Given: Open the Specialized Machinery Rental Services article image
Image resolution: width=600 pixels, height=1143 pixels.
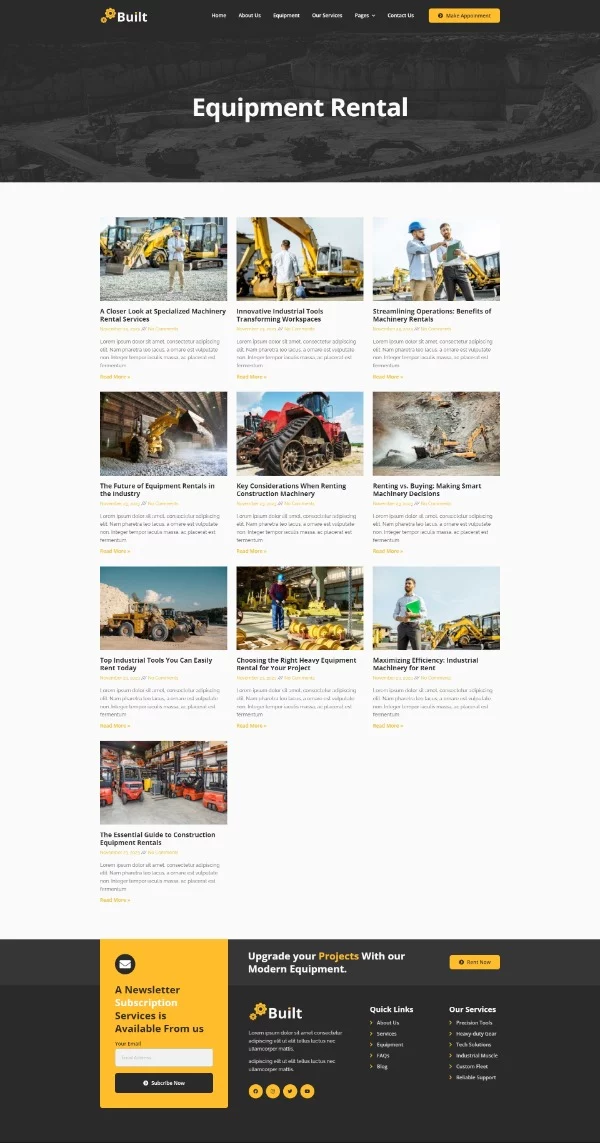Looking at the screenshot, I should 163,259.
